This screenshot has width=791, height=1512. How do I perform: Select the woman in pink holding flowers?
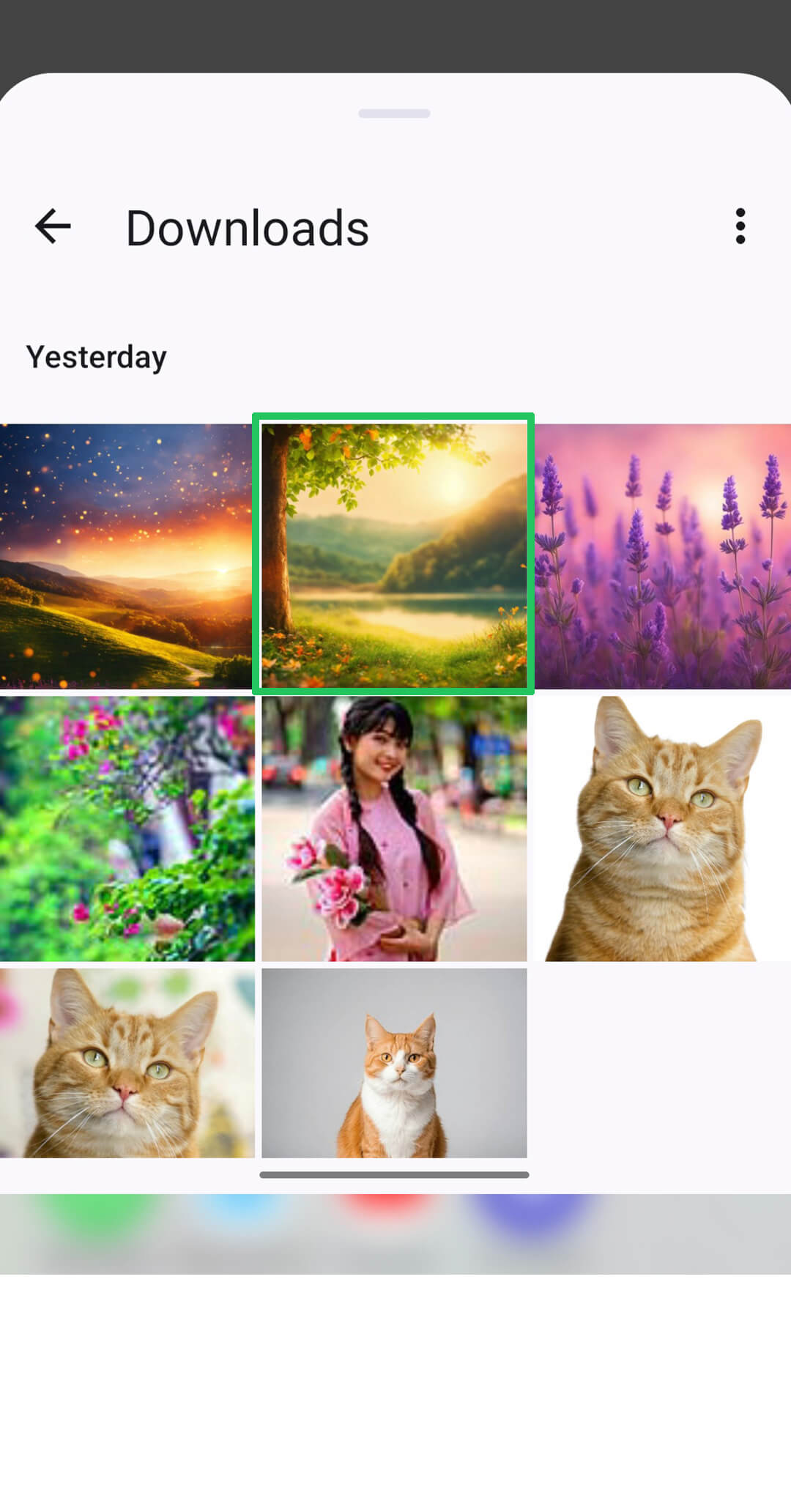pyautogui.click(x=394, y=829)
